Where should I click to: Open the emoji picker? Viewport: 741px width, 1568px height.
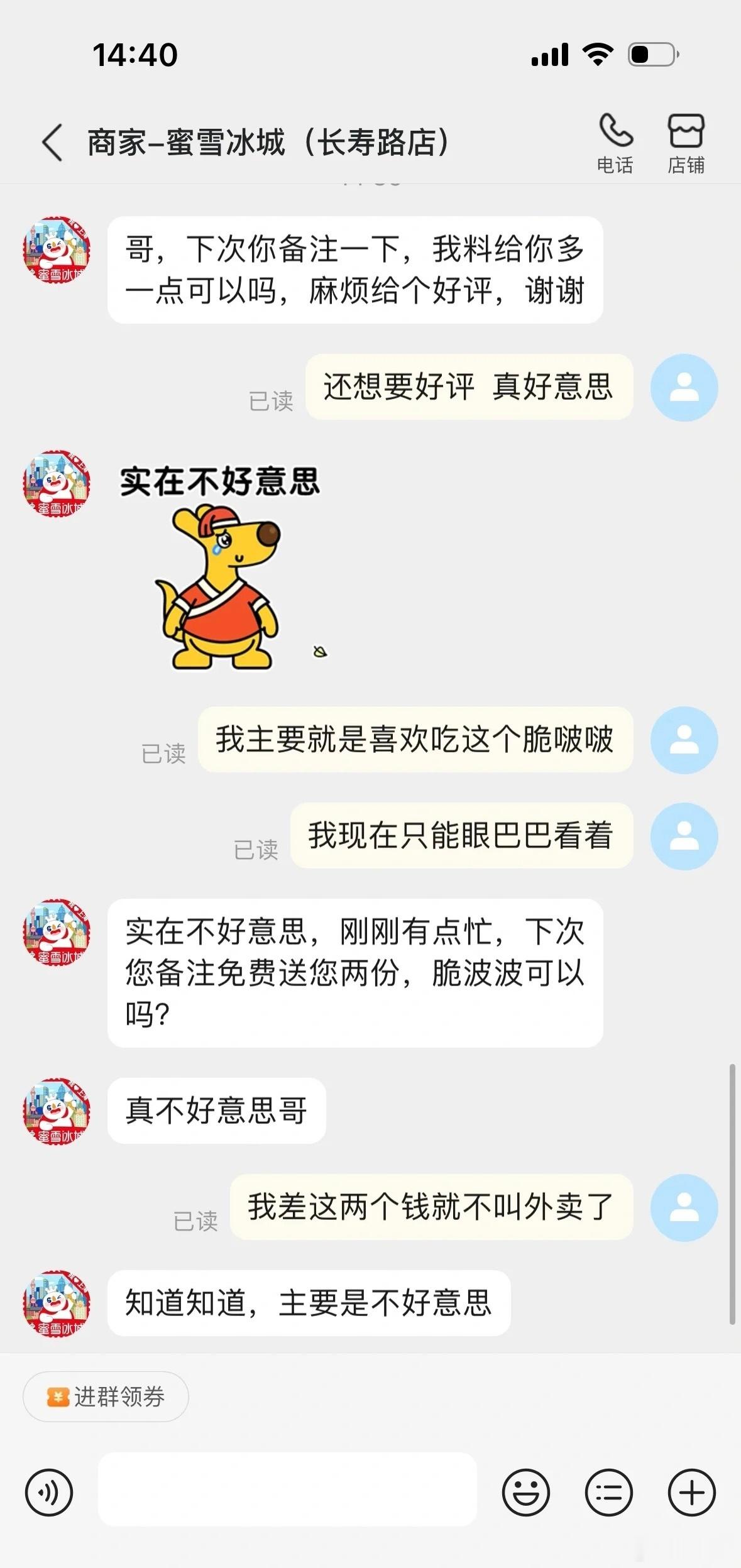[526, 1493]
